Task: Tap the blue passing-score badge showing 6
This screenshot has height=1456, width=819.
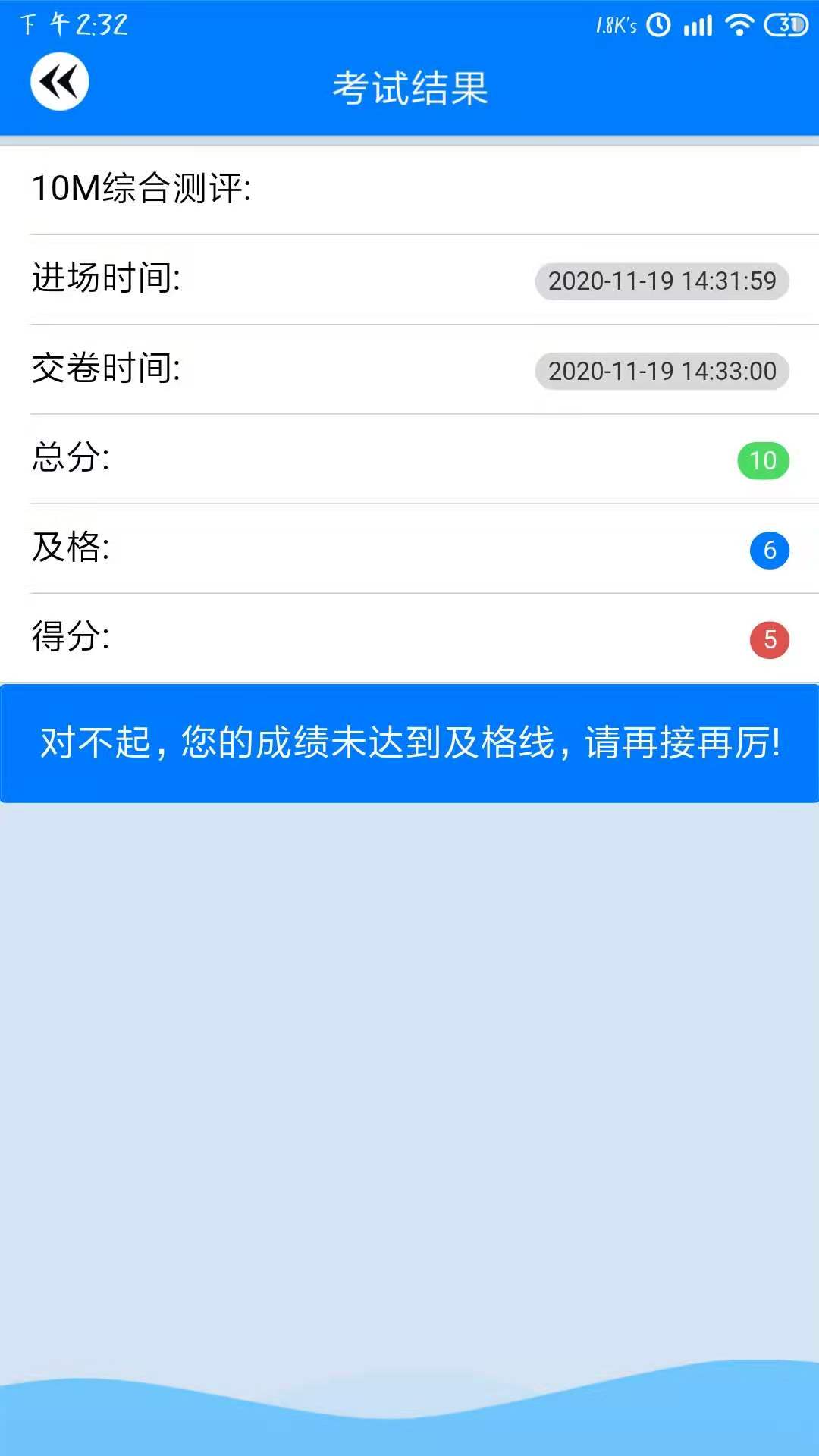Action: [x=769, y=551]
